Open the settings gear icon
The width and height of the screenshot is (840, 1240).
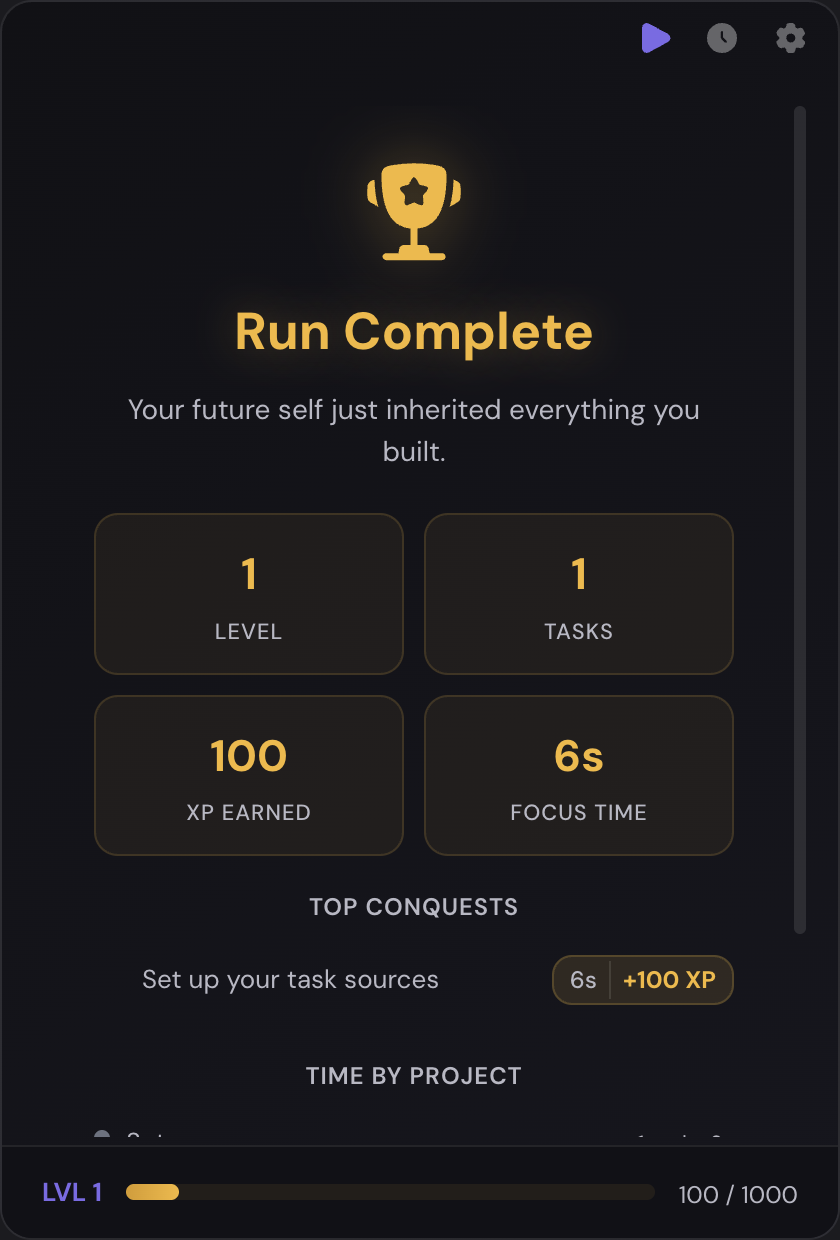click(789, 38)
